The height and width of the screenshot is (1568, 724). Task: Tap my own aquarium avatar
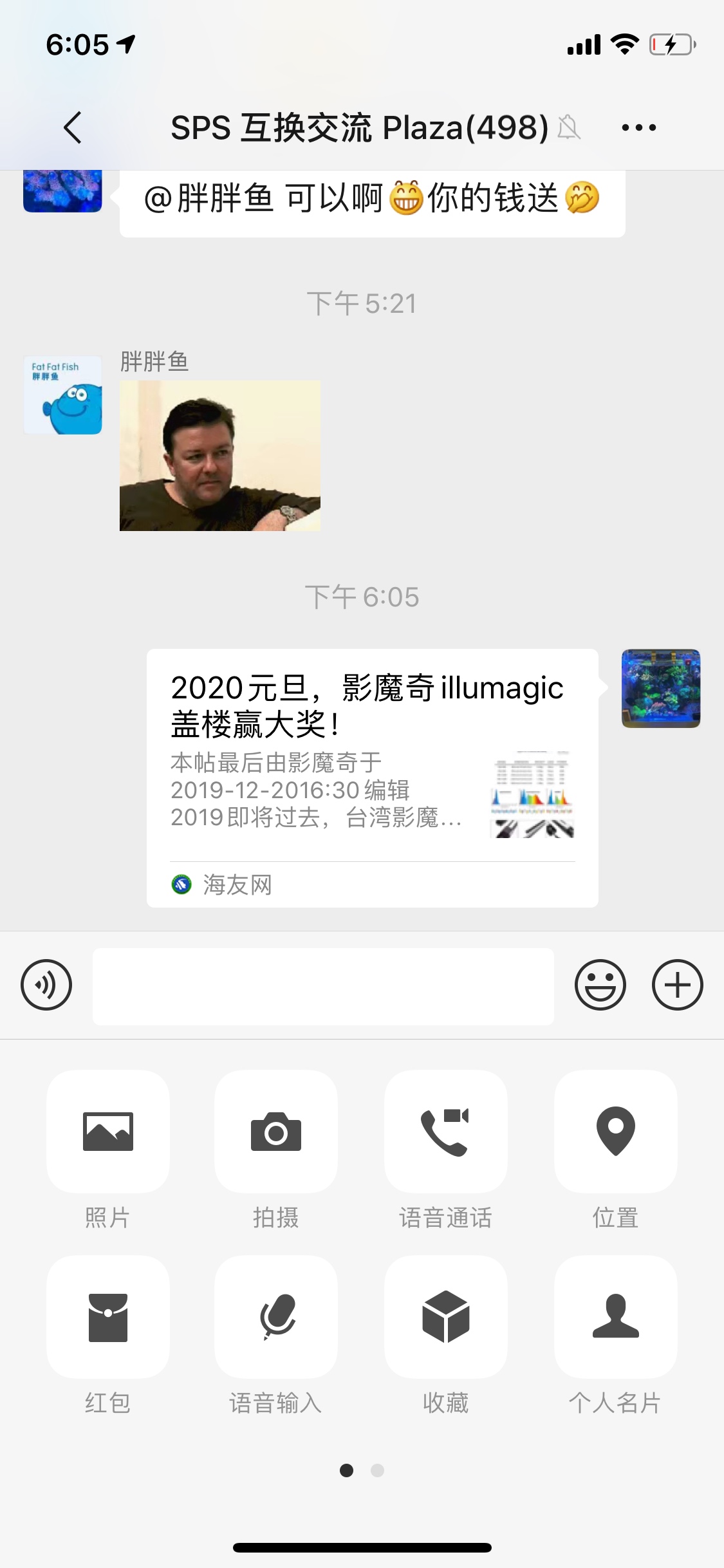pyautogui.click(x=661, y=688)
